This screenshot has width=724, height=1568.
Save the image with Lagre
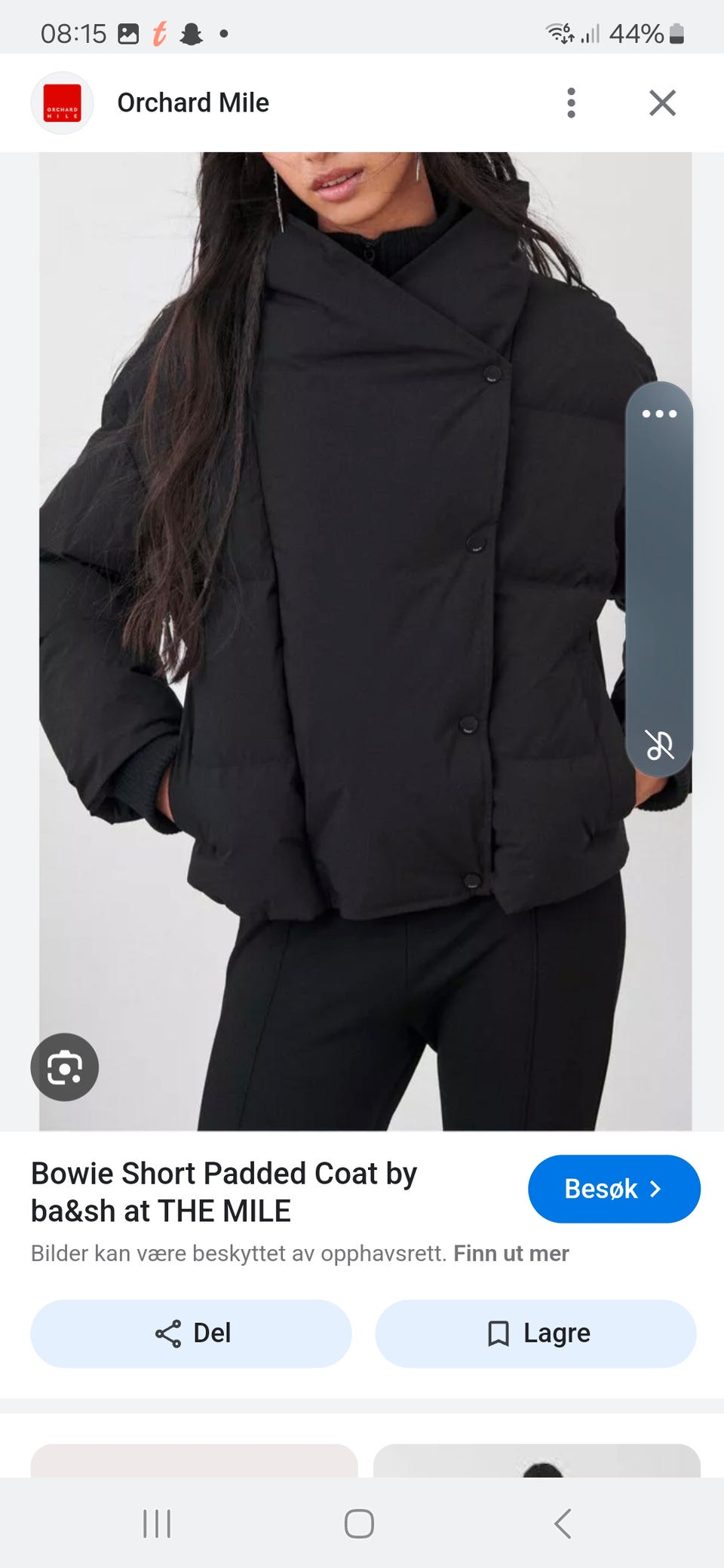coord(535,1333)
